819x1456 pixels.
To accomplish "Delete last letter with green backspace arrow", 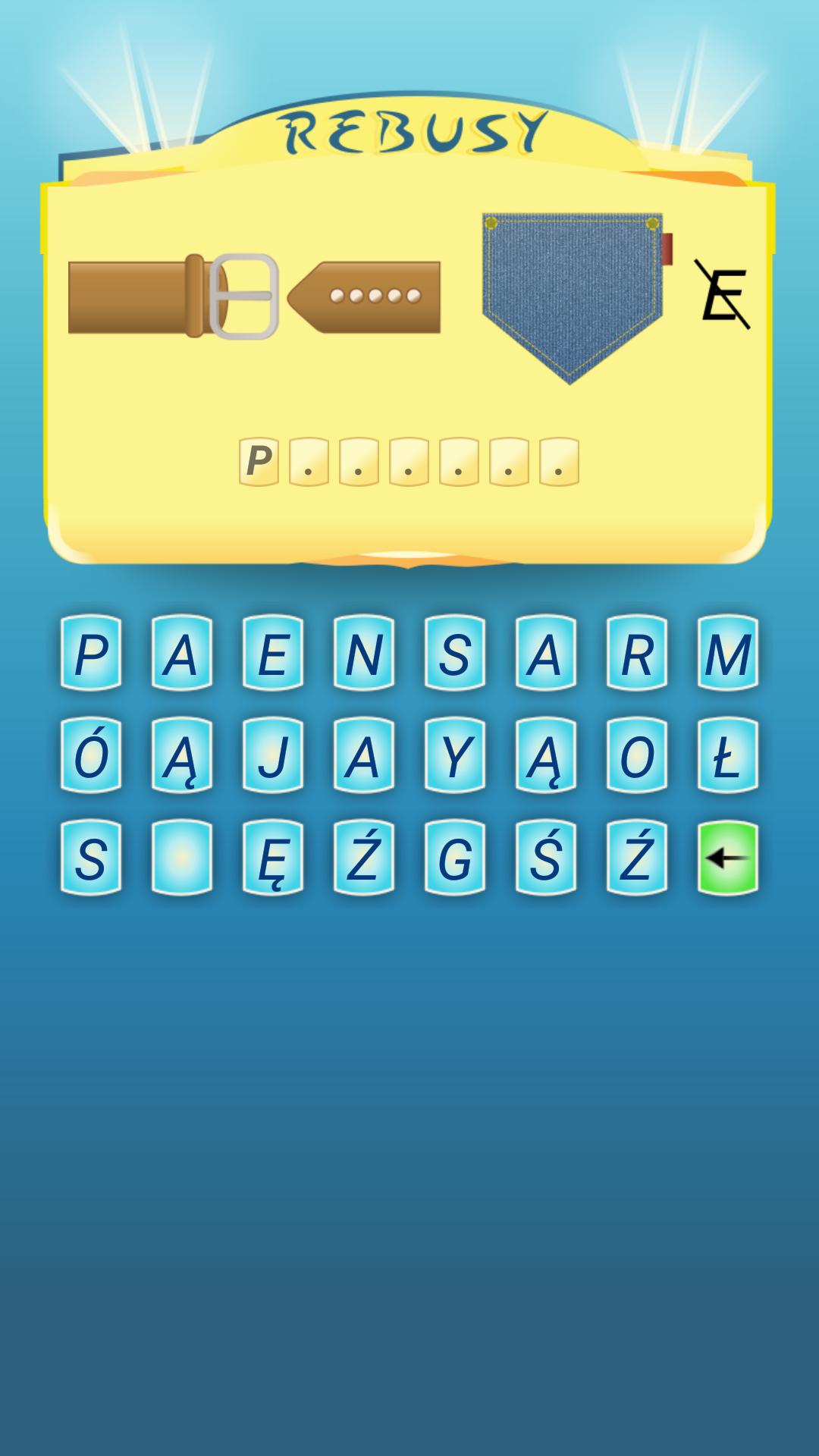I will pos(728,858).
